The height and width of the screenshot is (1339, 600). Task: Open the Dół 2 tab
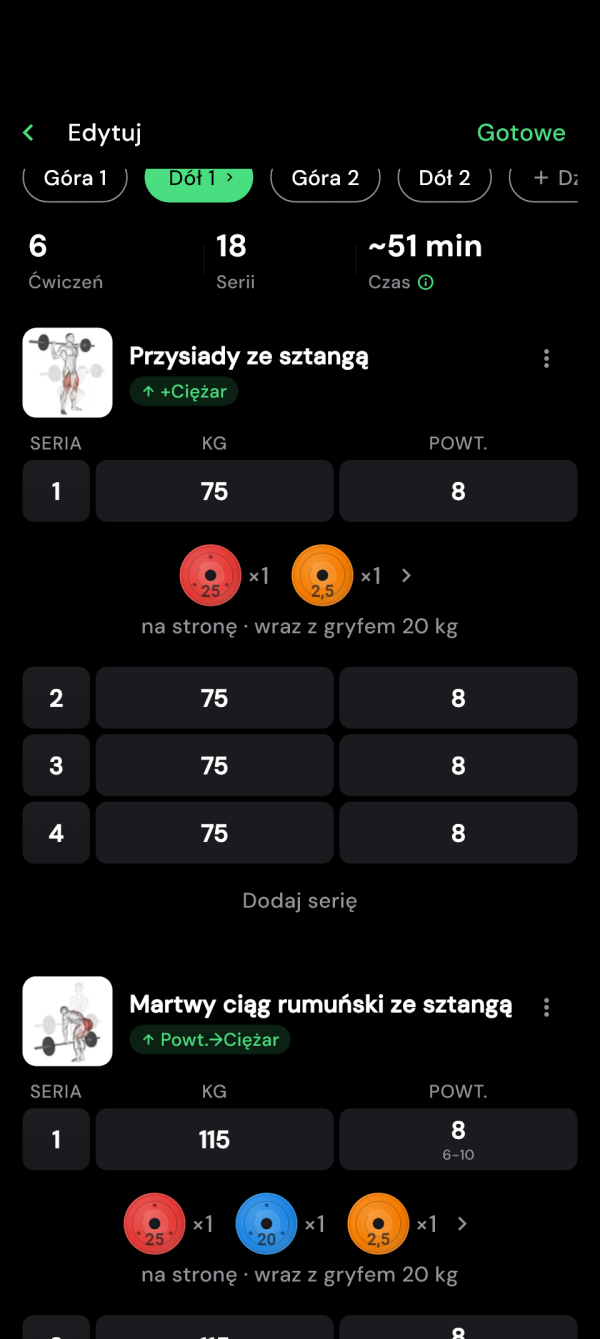tap(444, 179)
